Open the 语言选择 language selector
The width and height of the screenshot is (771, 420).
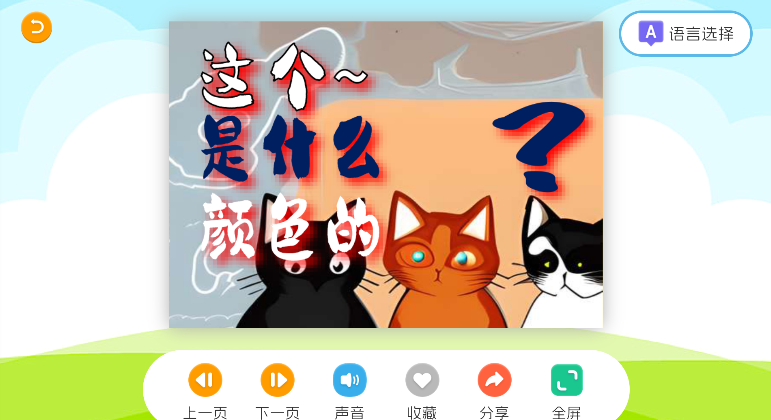[685, 33]
